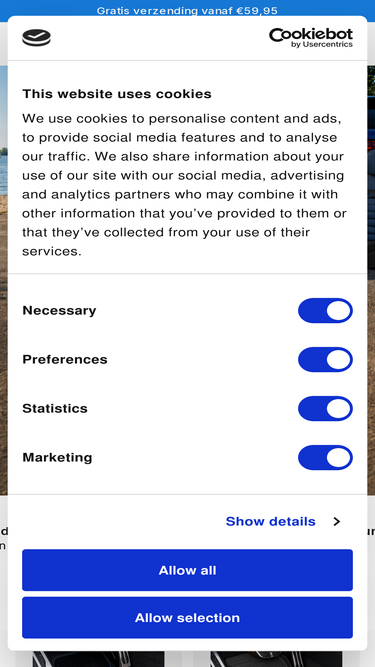Toggle the Necessary cookies switch
The image size is (375, 667).
[x=325, y=311]
